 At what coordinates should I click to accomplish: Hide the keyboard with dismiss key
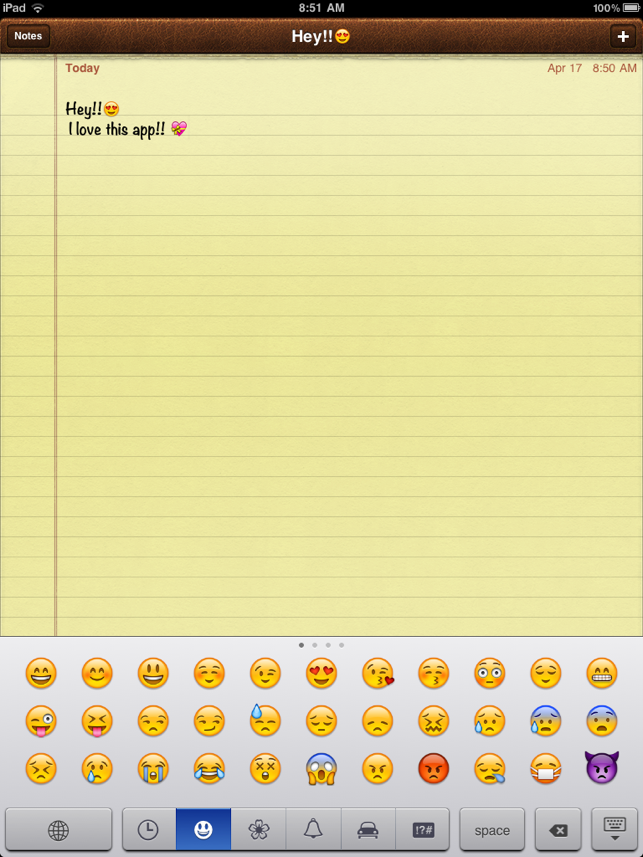(614, 830)
